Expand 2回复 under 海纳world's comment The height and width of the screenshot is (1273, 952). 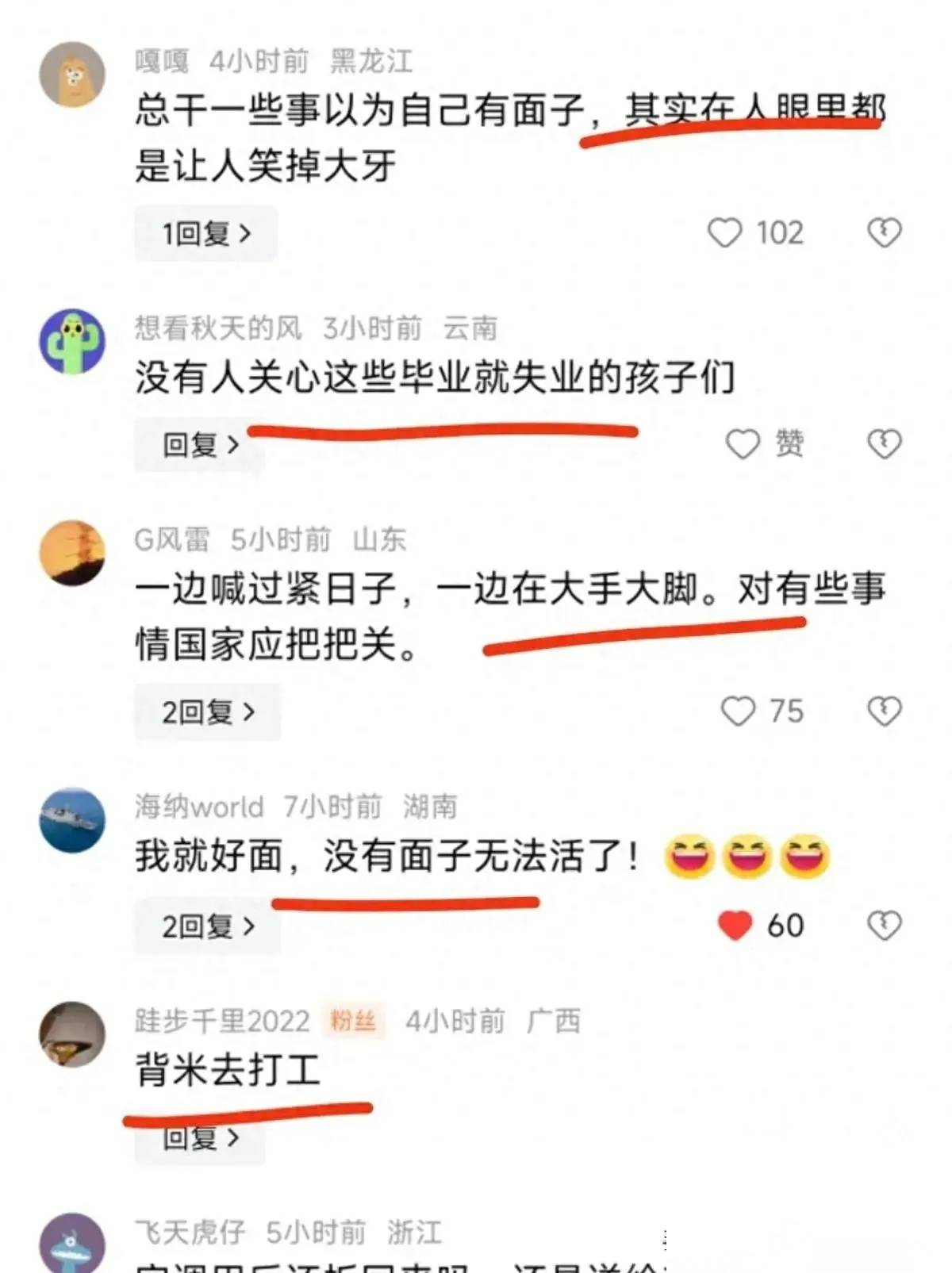208,926
